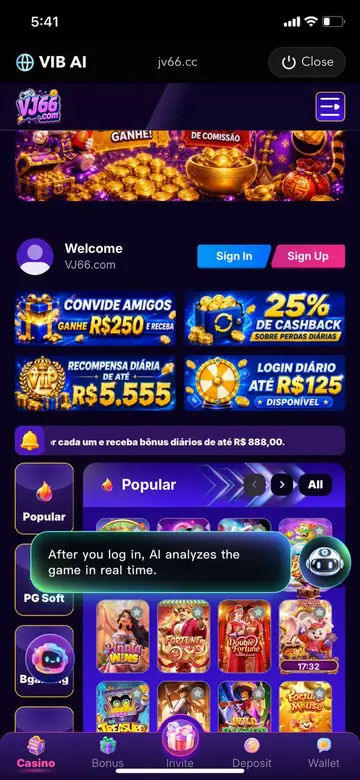Open the Login Diário R$125 banner
The width and height of the screenshot is (360, 780).
click(x=265, y=383)
